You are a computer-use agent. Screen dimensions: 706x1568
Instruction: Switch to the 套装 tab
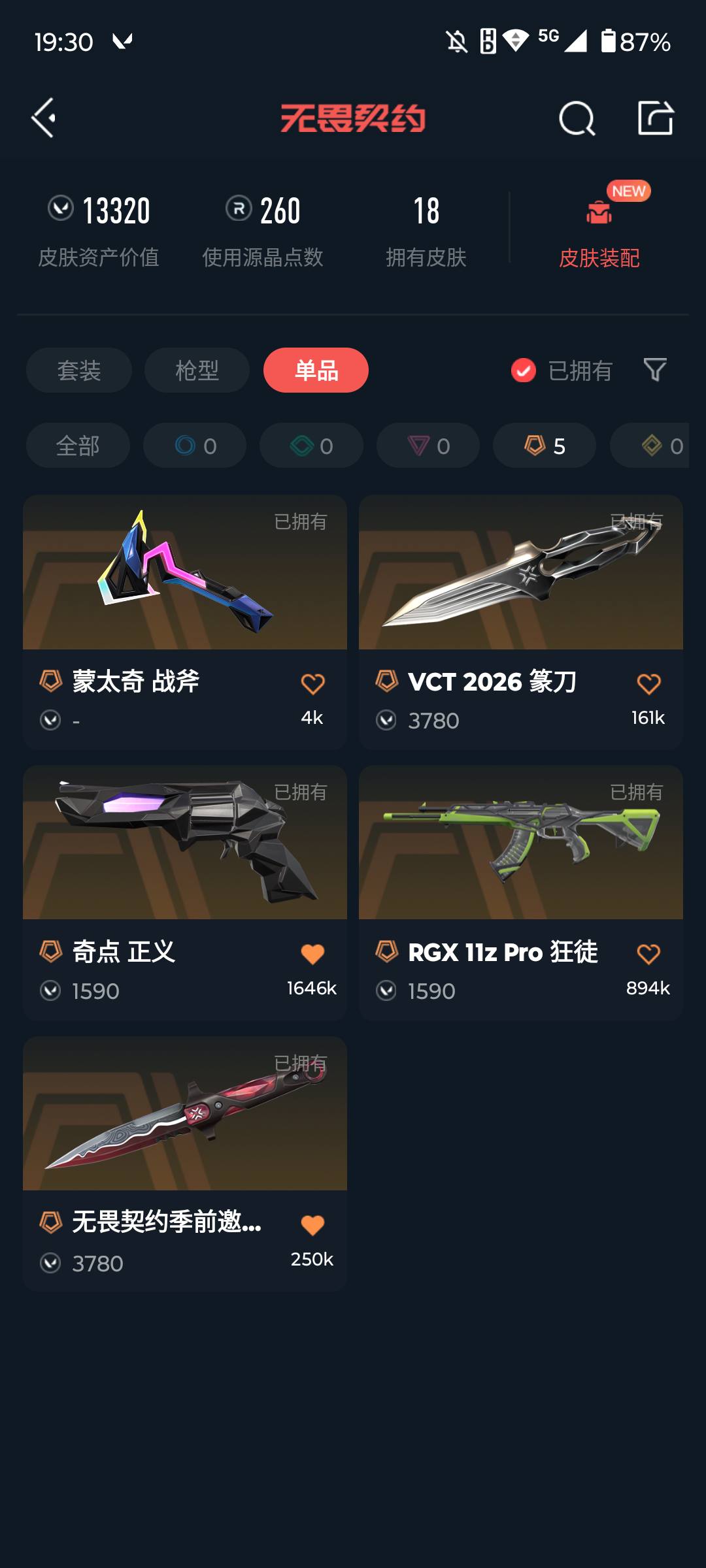[x=79, y=370]
